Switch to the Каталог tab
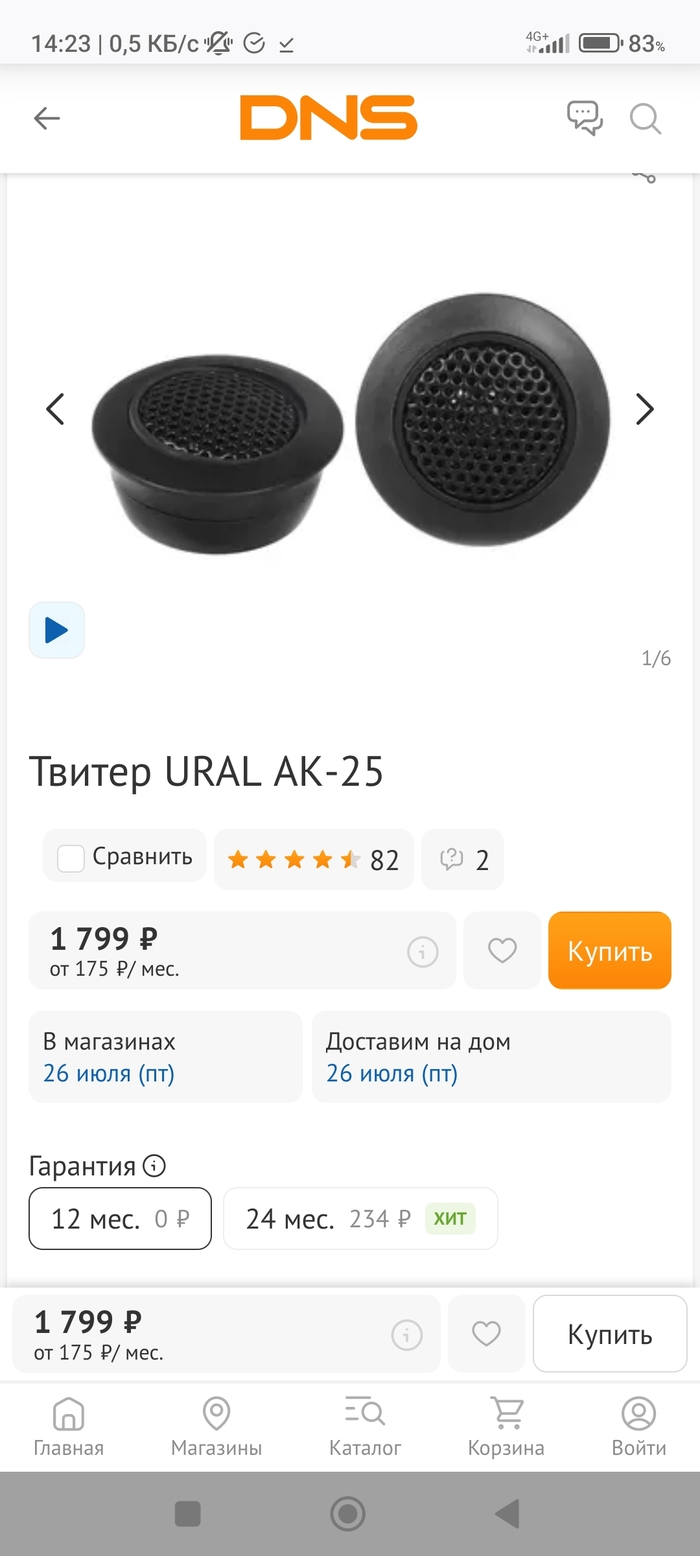The image size is (700, 1556). tap(365, 1427)
